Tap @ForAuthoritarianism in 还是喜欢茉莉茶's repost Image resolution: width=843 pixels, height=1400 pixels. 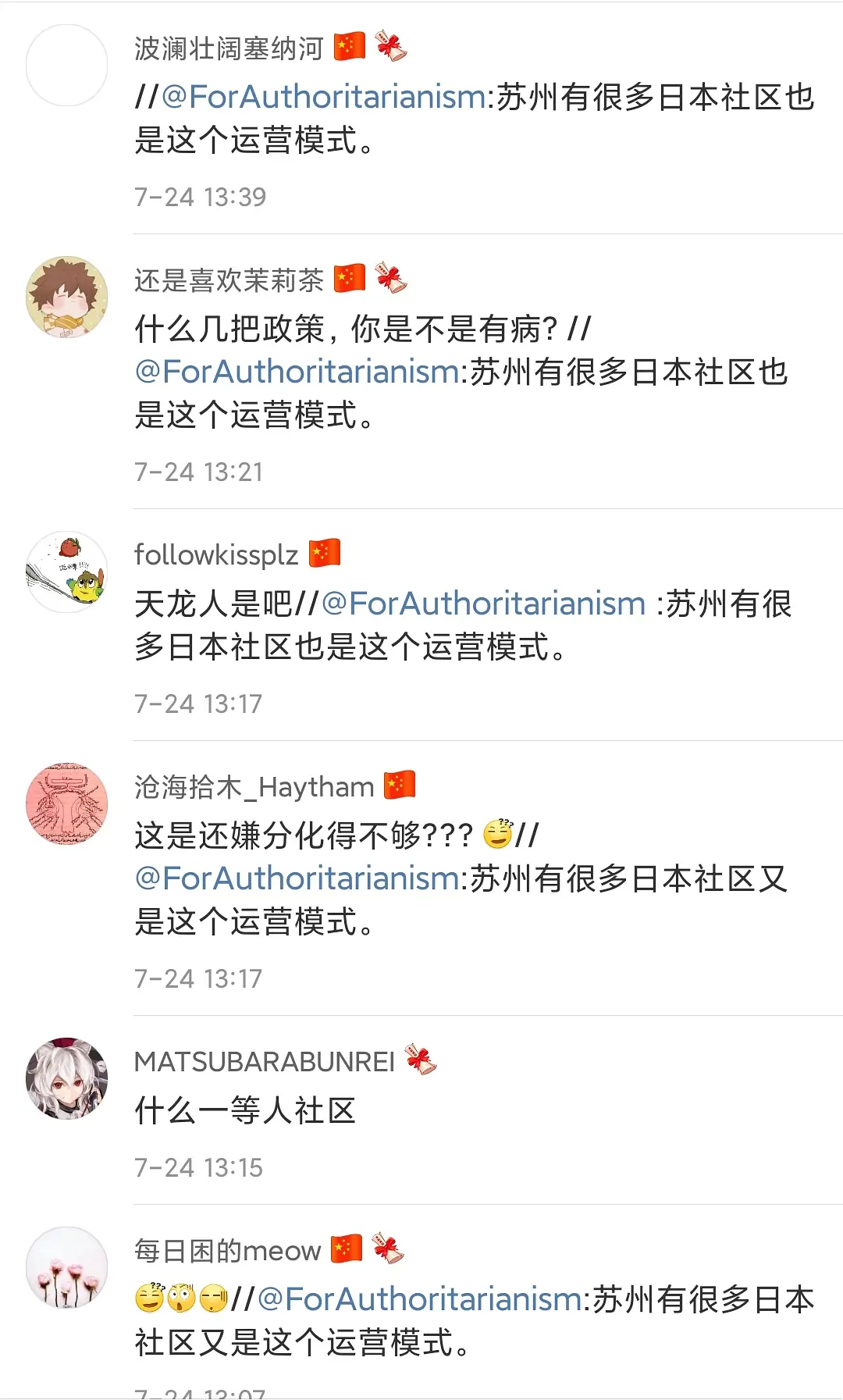[x=297, y=372]
